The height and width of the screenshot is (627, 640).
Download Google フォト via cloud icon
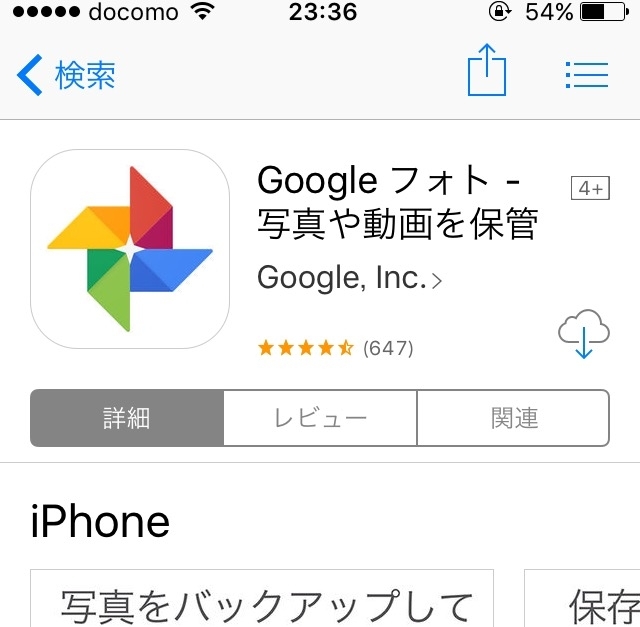pos(584,333)
